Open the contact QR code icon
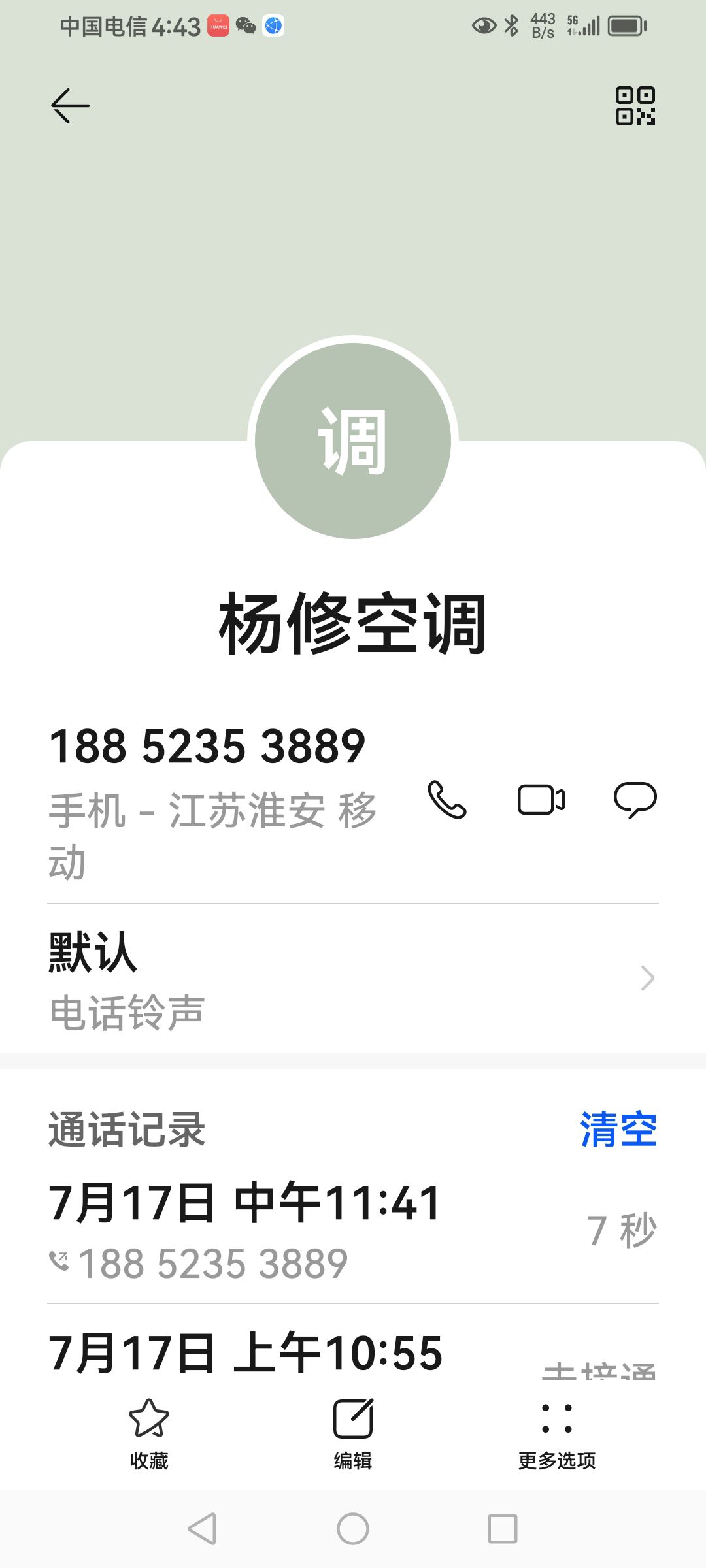 pos(635,105)
